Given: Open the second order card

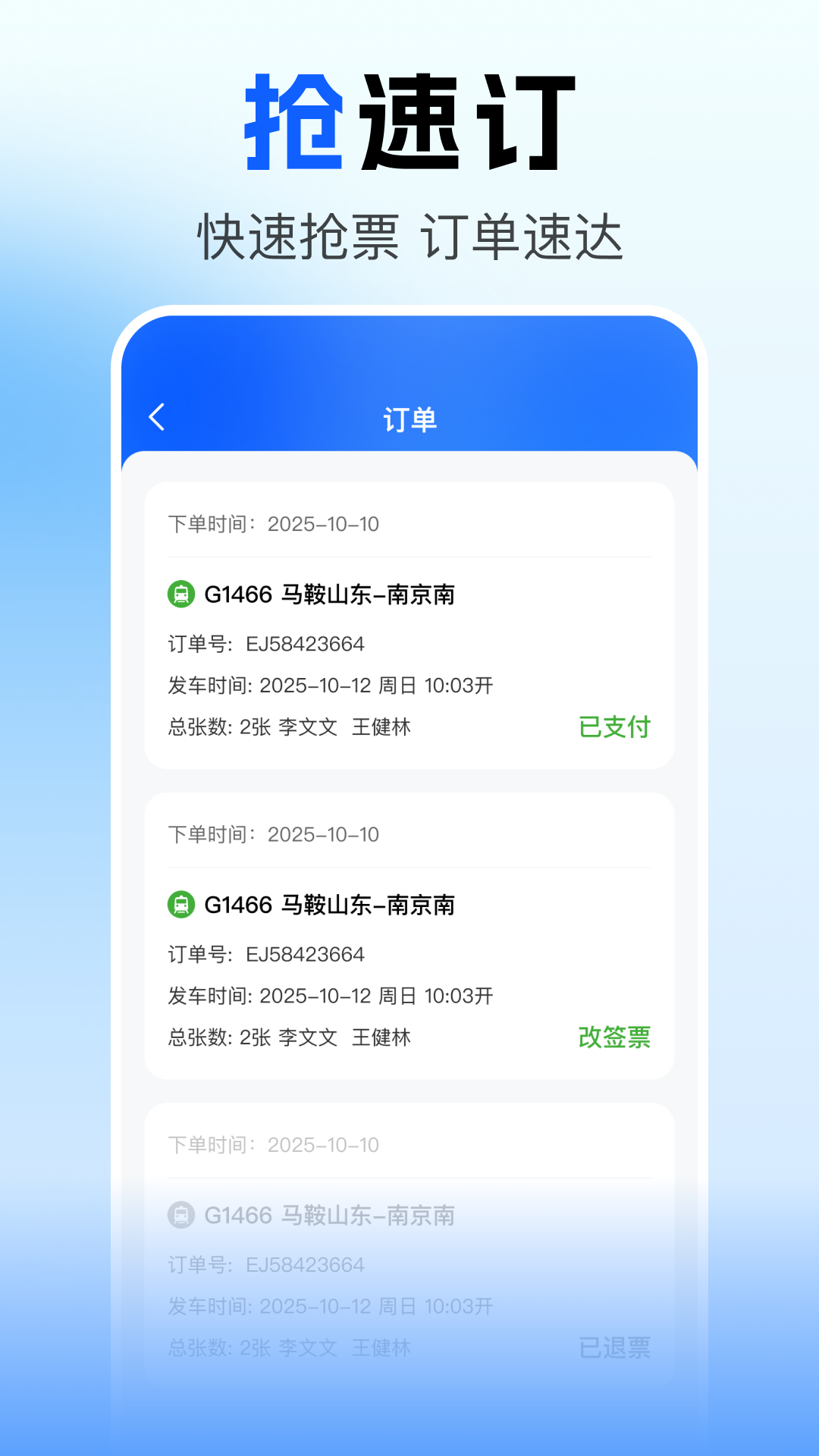Looking at the screenshot, I should point(409,933).
